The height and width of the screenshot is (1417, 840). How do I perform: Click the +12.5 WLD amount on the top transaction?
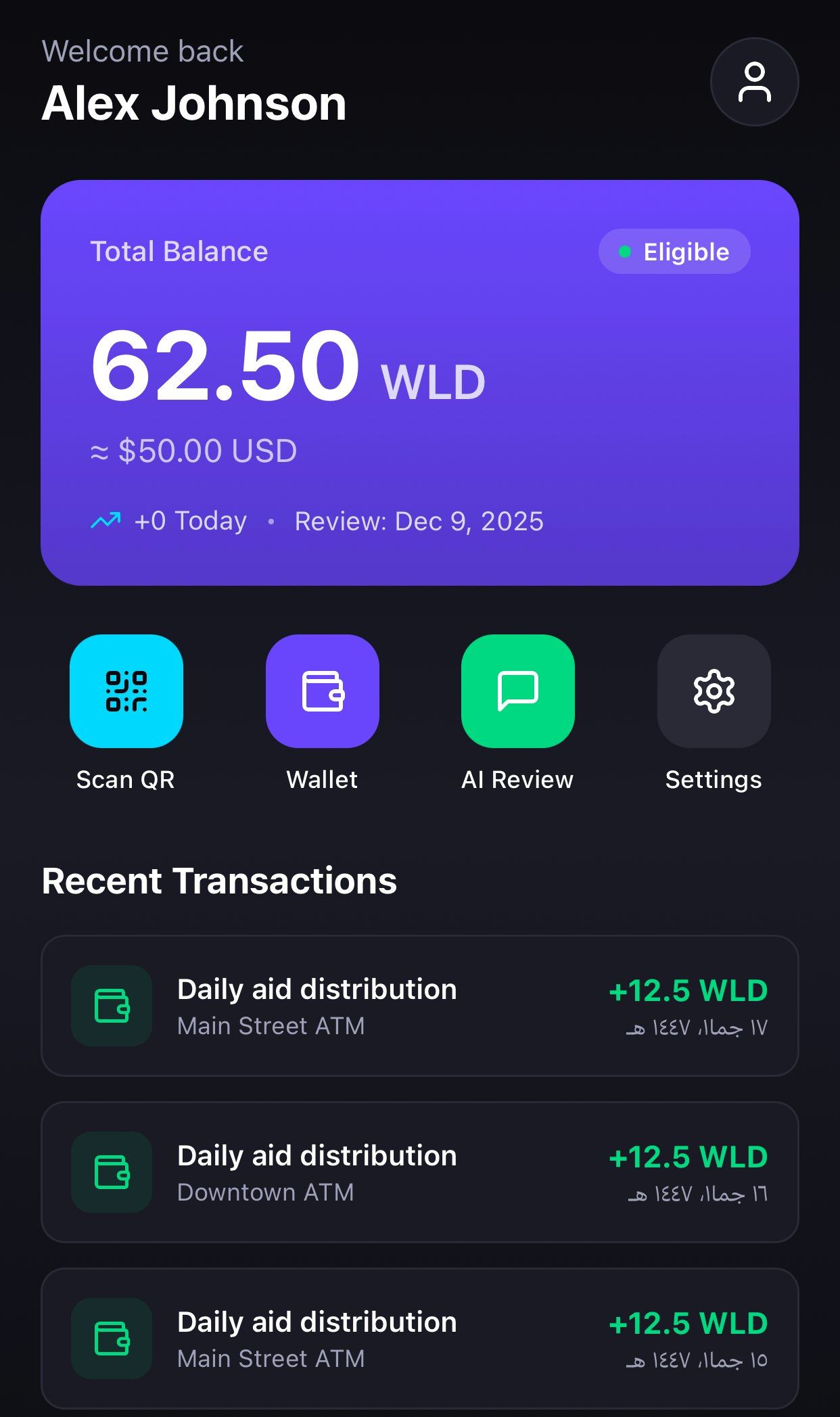tap(689, 990)
